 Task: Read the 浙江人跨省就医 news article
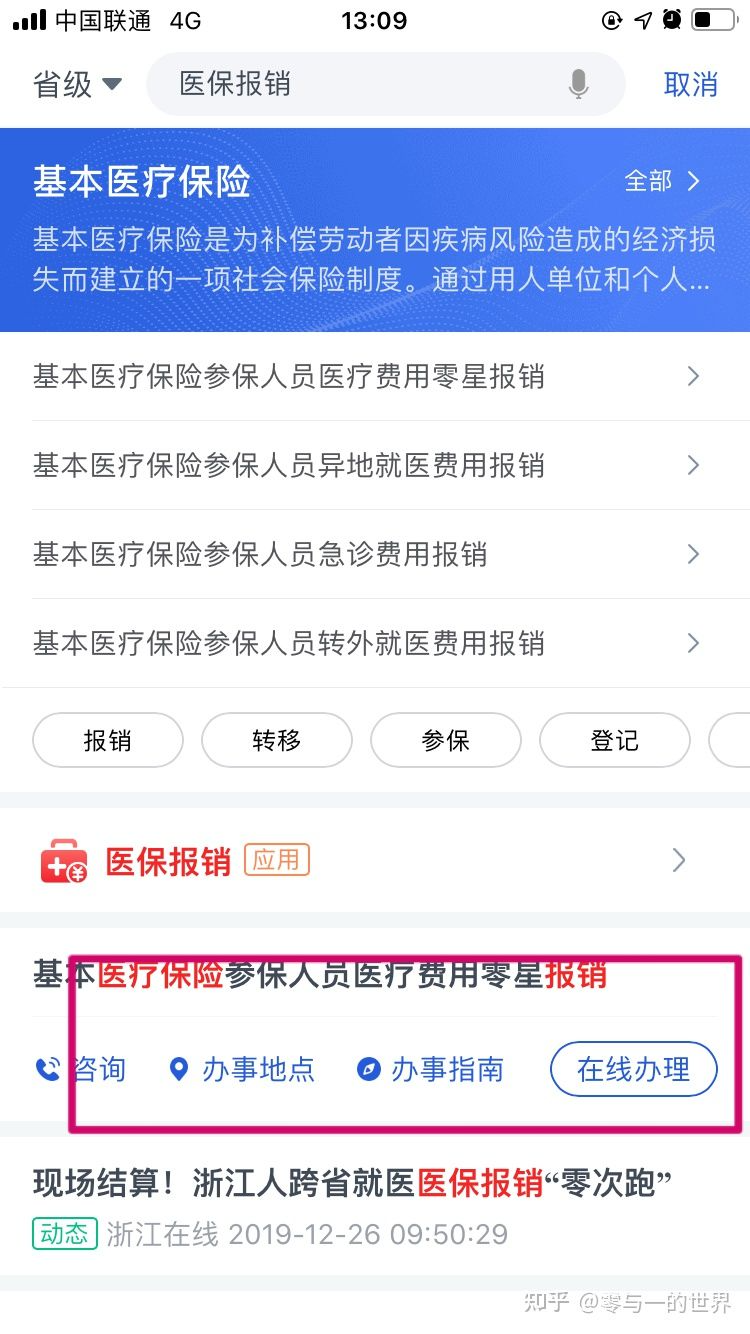tap(352, 1184)
